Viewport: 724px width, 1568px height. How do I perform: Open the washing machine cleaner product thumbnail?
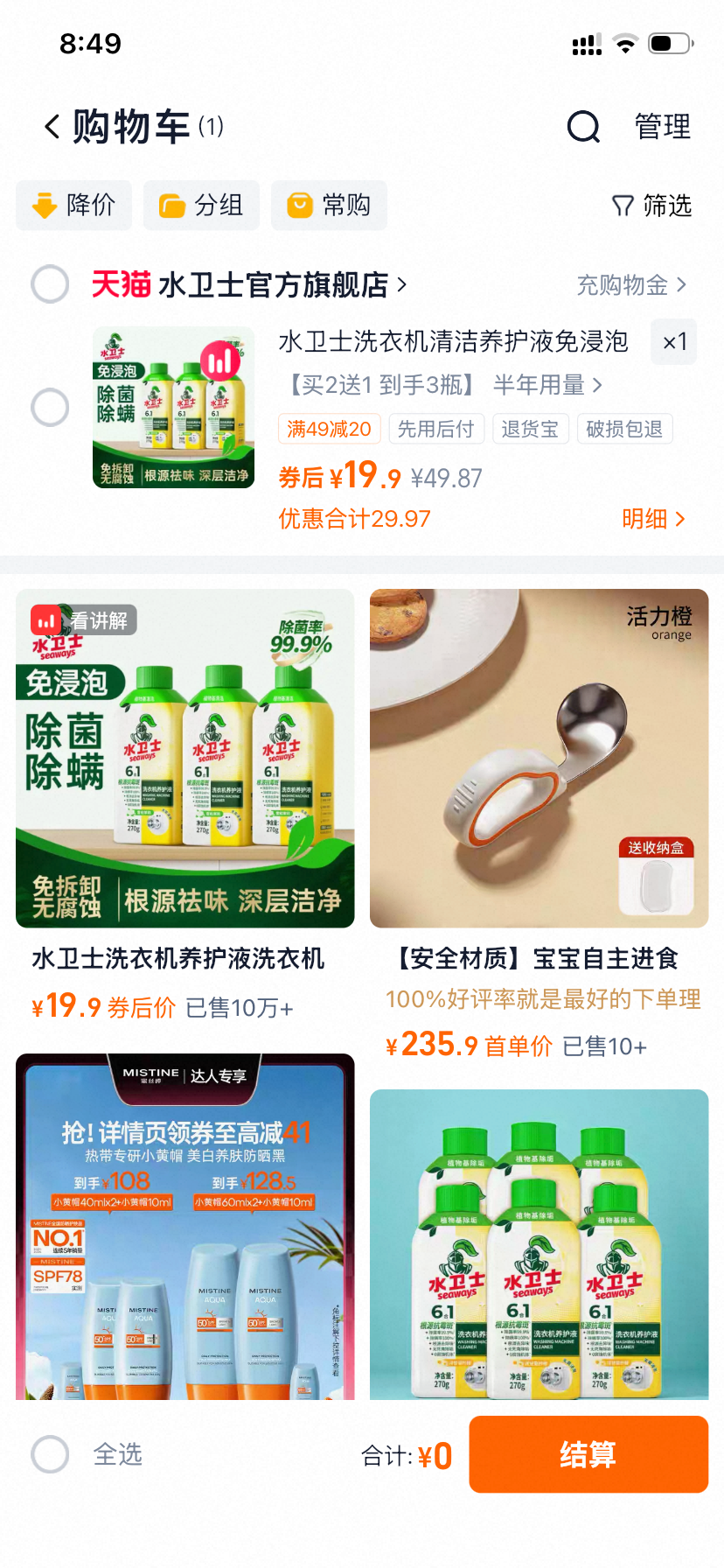tap(173, 408)
